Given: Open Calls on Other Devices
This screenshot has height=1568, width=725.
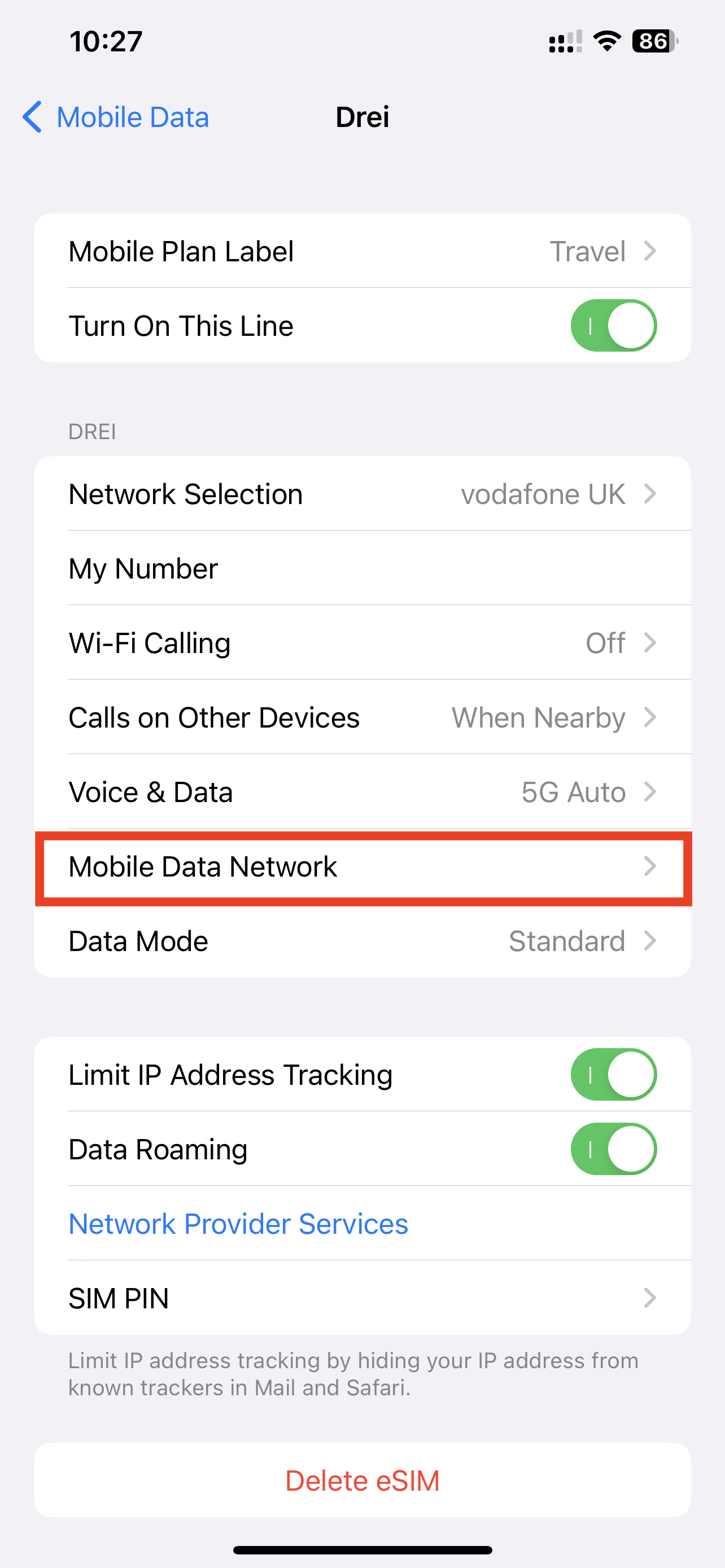Looking at the screenshot, I should point(362,717).
